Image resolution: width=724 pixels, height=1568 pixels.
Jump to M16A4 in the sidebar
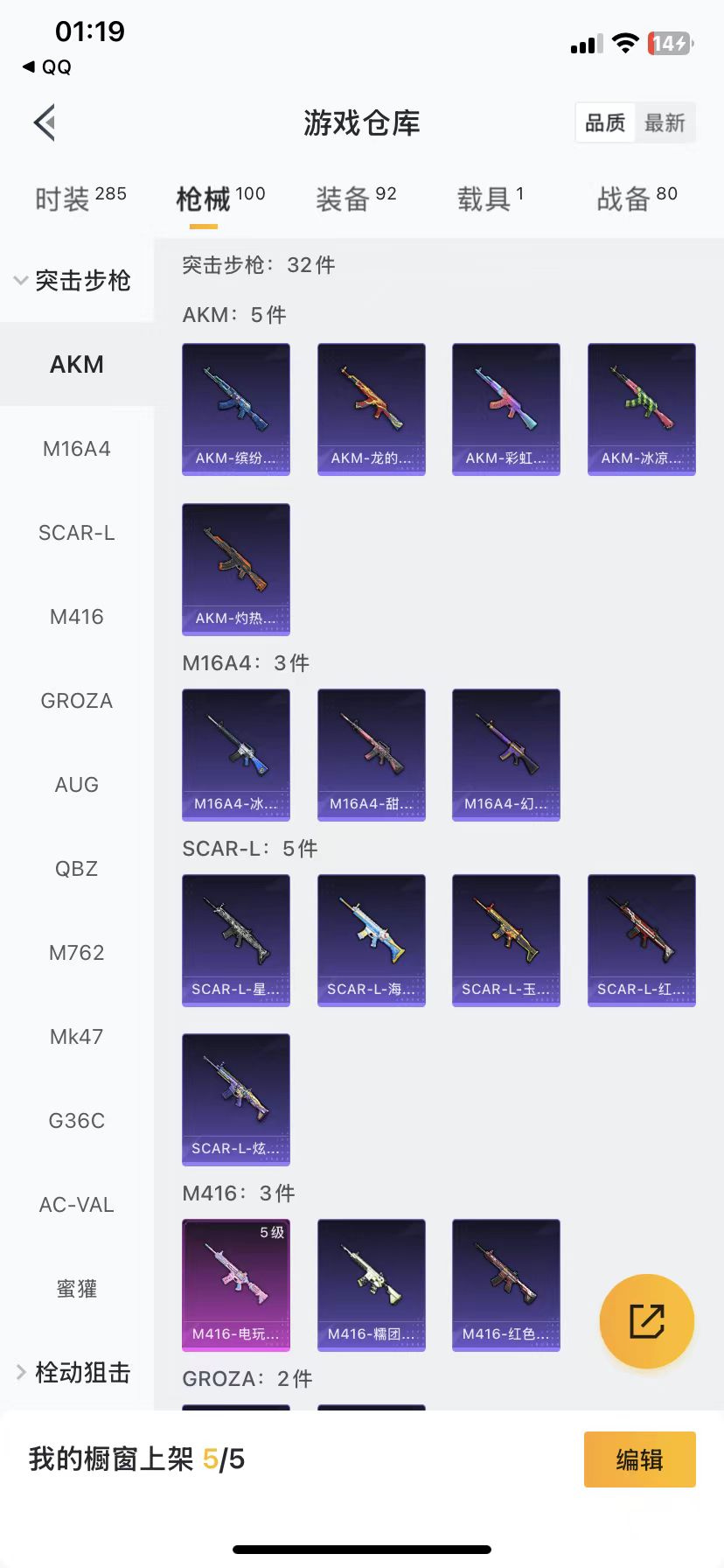77,449
